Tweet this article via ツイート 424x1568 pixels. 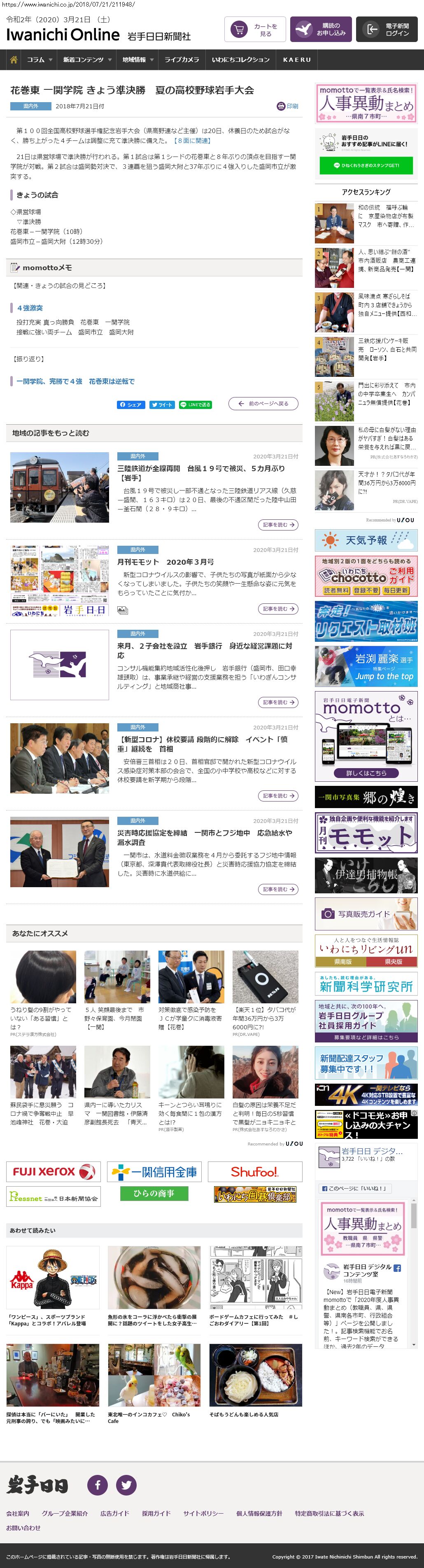tap(162, 404)
